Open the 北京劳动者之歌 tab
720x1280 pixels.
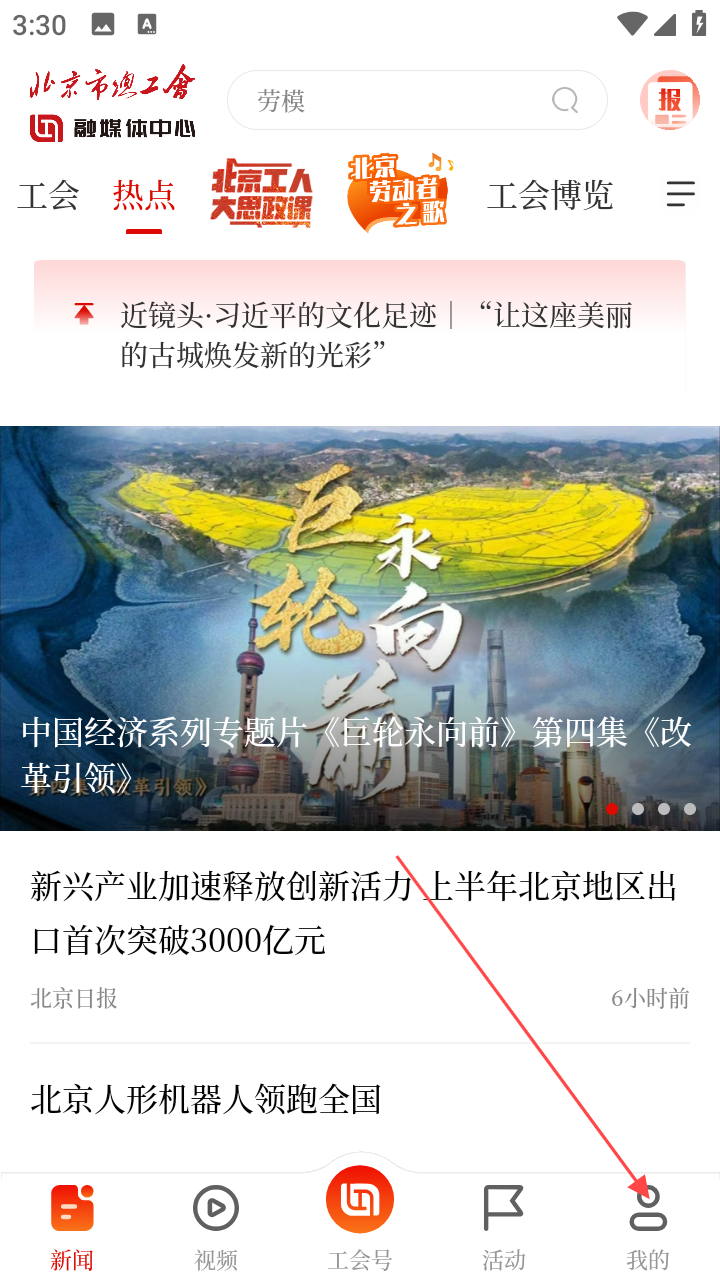tap(399, 192)
